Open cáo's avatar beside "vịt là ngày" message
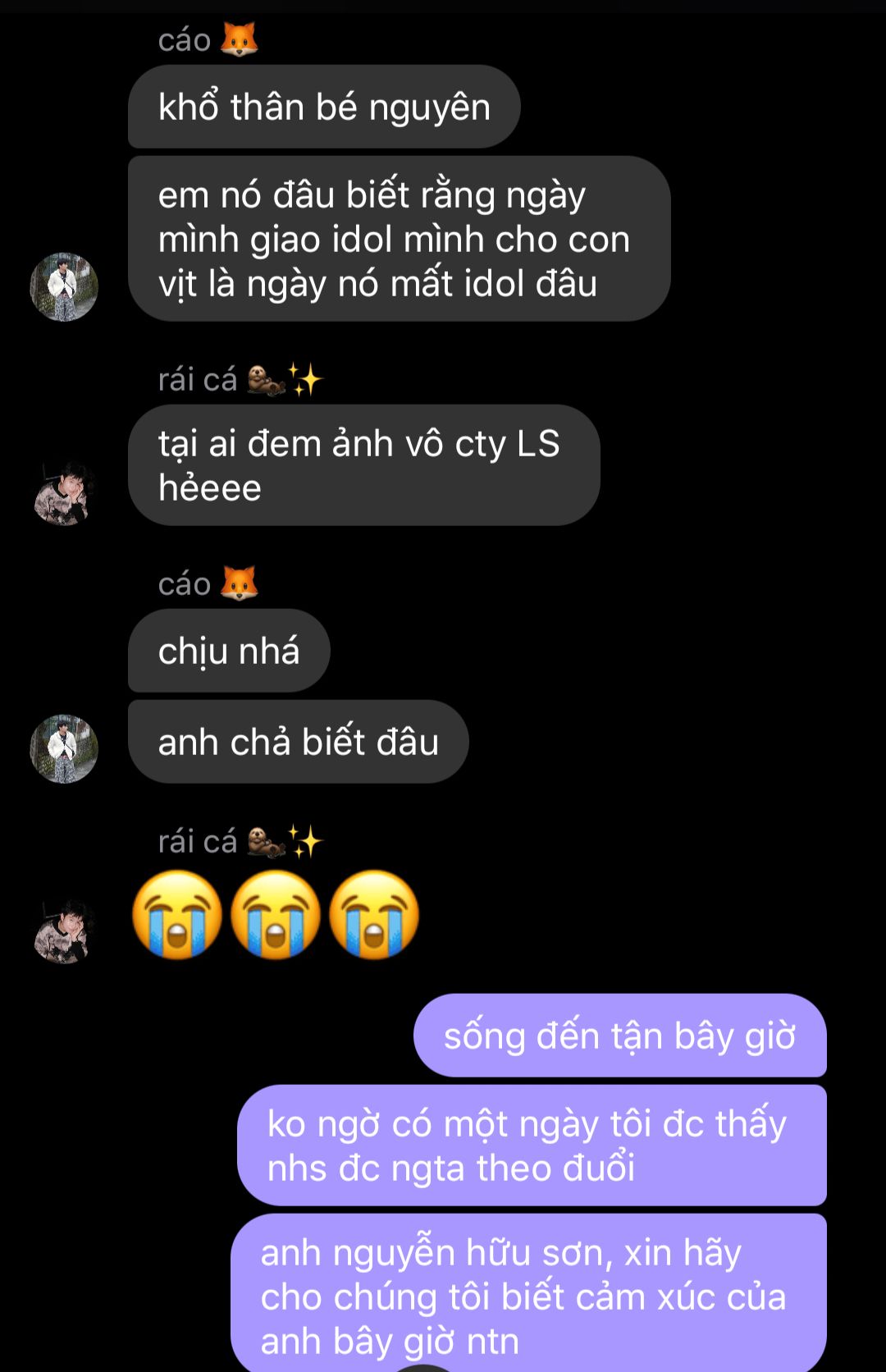The height and width of the screenshot is (1372, 886). click(64, 286)
